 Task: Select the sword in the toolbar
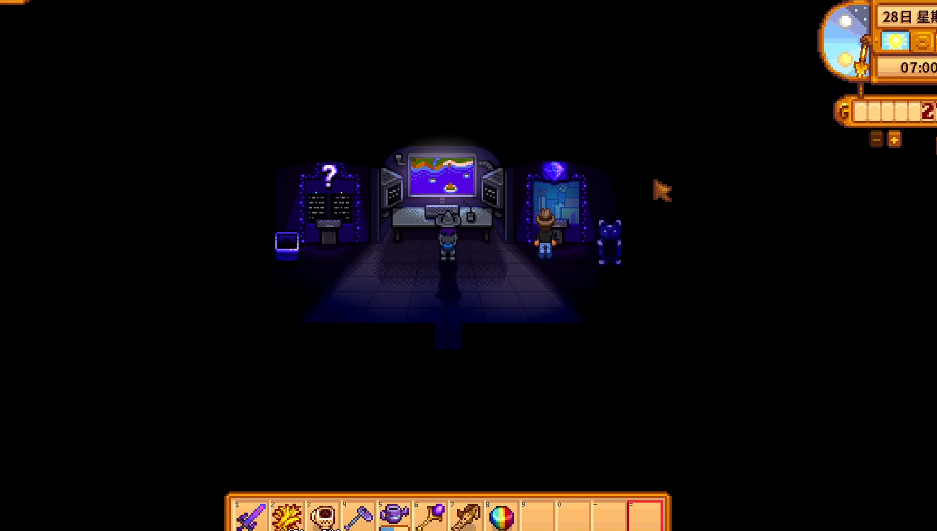click(x=251, y=518)
